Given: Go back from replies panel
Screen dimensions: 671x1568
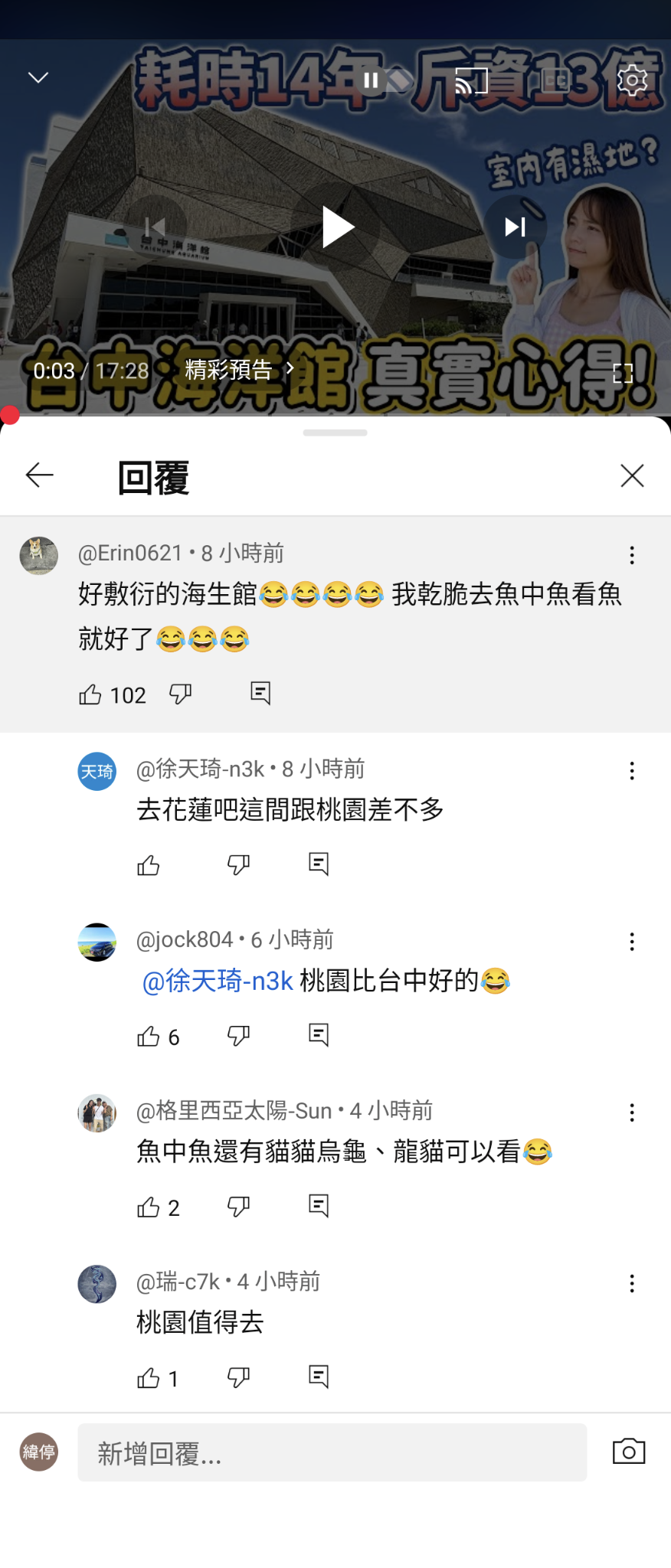Looking at the screenshot, I should (x=40, y=475).
